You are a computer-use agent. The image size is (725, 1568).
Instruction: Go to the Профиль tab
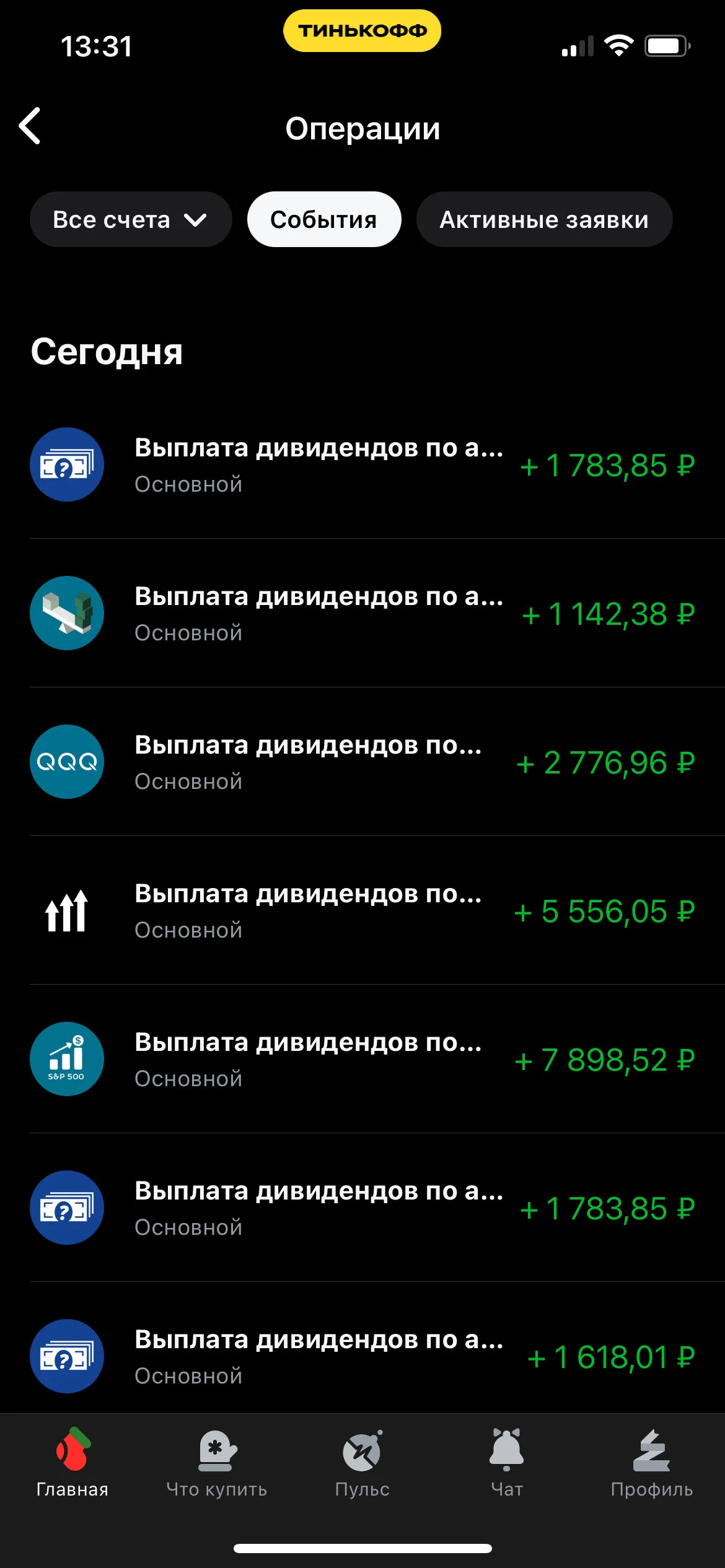(x=652, y=1463)
